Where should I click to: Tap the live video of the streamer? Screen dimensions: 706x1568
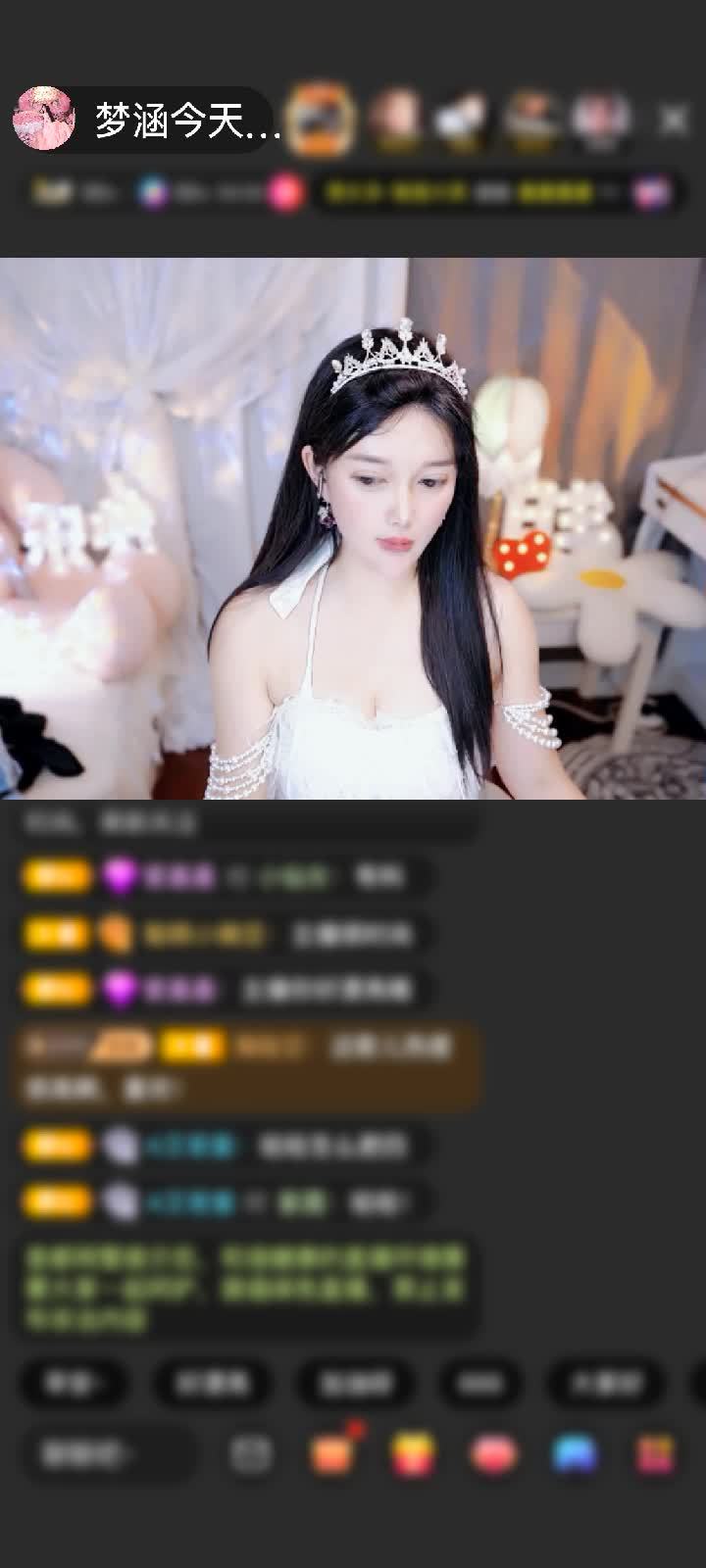(x=353, y=529)
